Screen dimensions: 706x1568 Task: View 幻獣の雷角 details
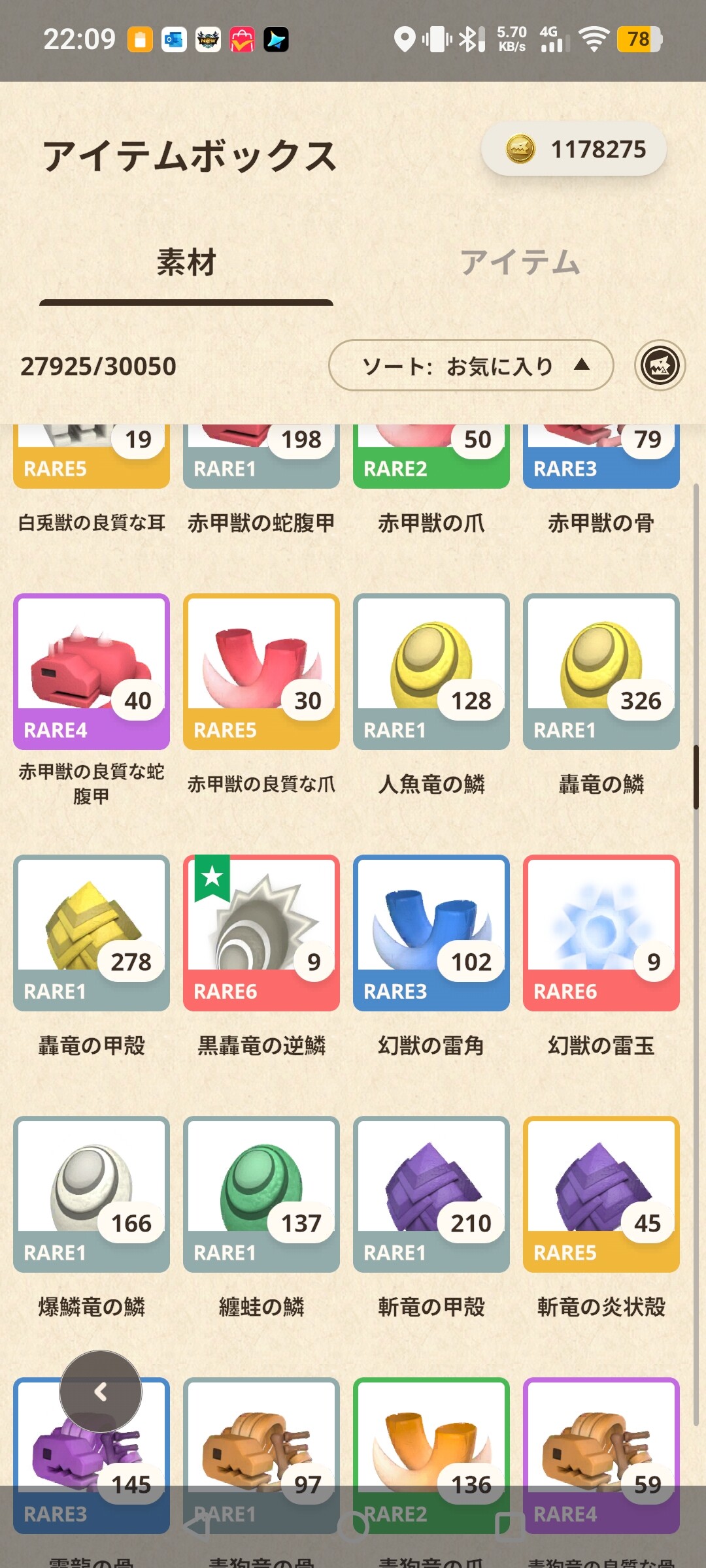click(431, 933)
